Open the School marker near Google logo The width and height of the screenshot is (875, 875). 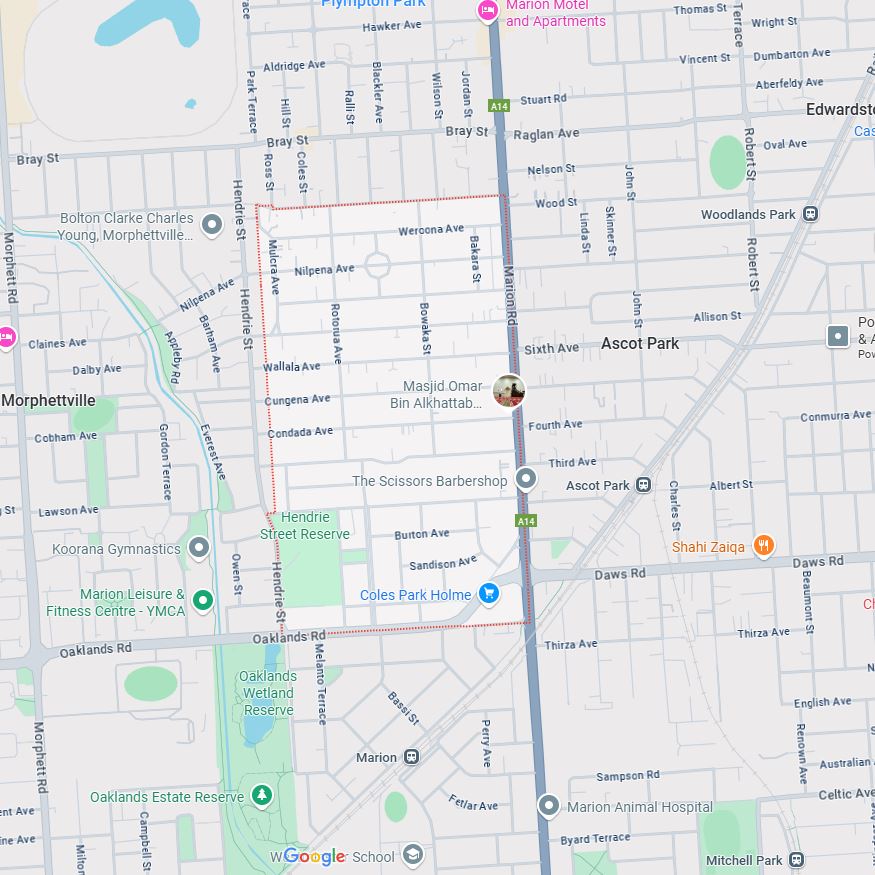click(x=412, y=855)
